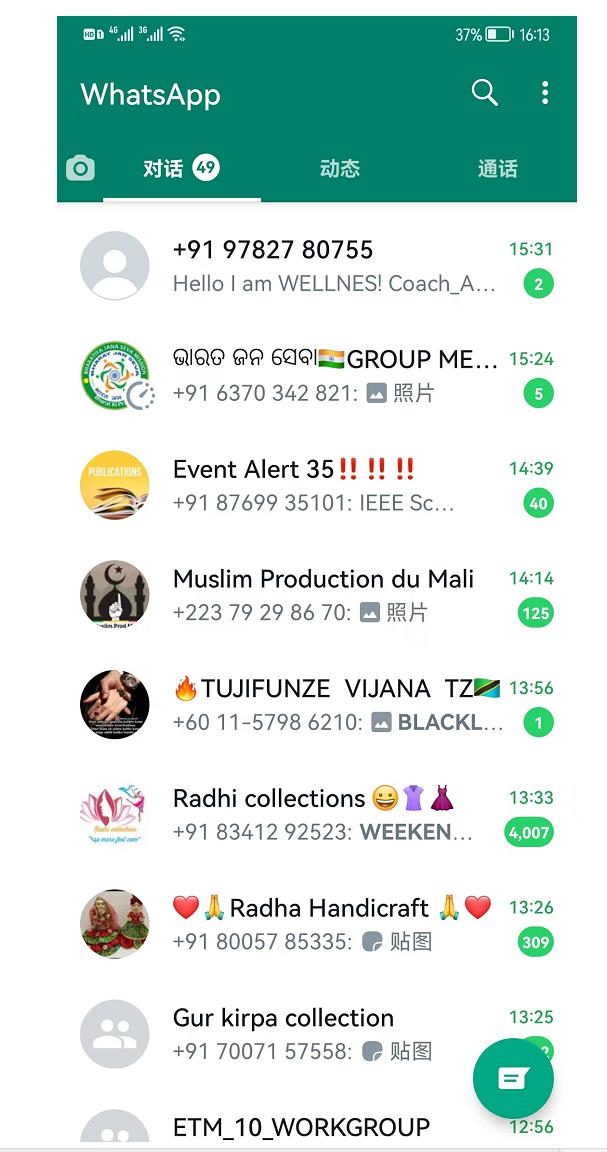Screen dimensions: 607x1152
Task: Open the Gur kirpa collection chat
Action: coord(300,1034)
